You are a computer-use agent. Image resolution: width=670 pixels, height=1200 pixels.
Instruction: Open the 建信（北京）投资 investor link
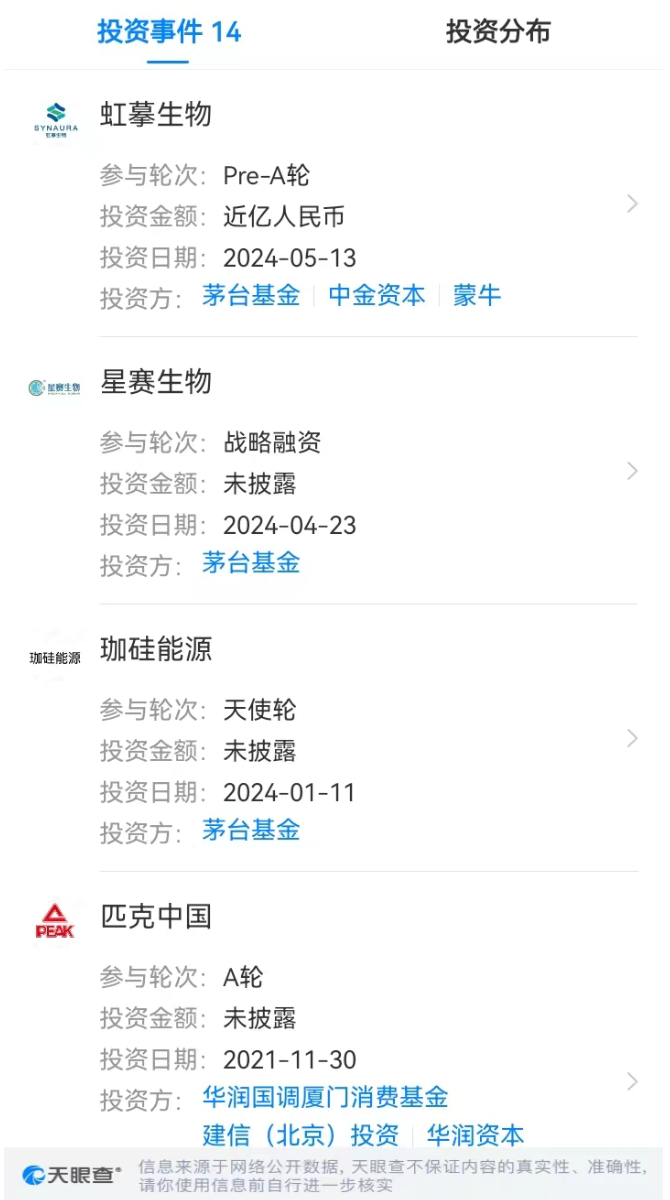(x=301, y=1135)
